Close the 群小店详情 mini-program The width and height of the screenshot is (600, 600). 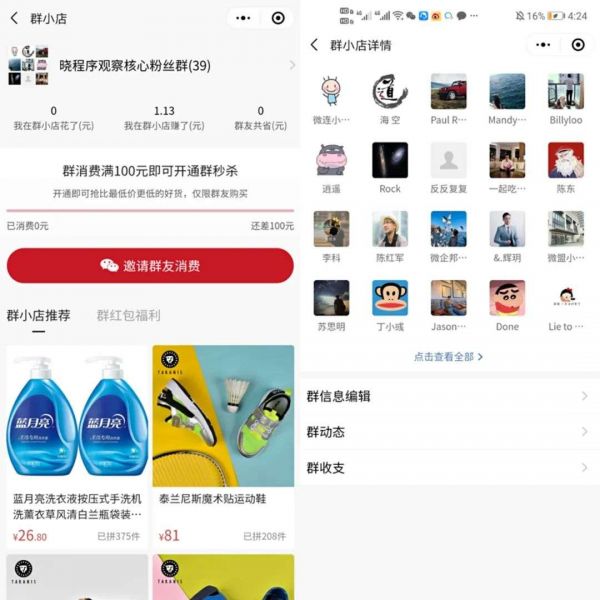578,45
